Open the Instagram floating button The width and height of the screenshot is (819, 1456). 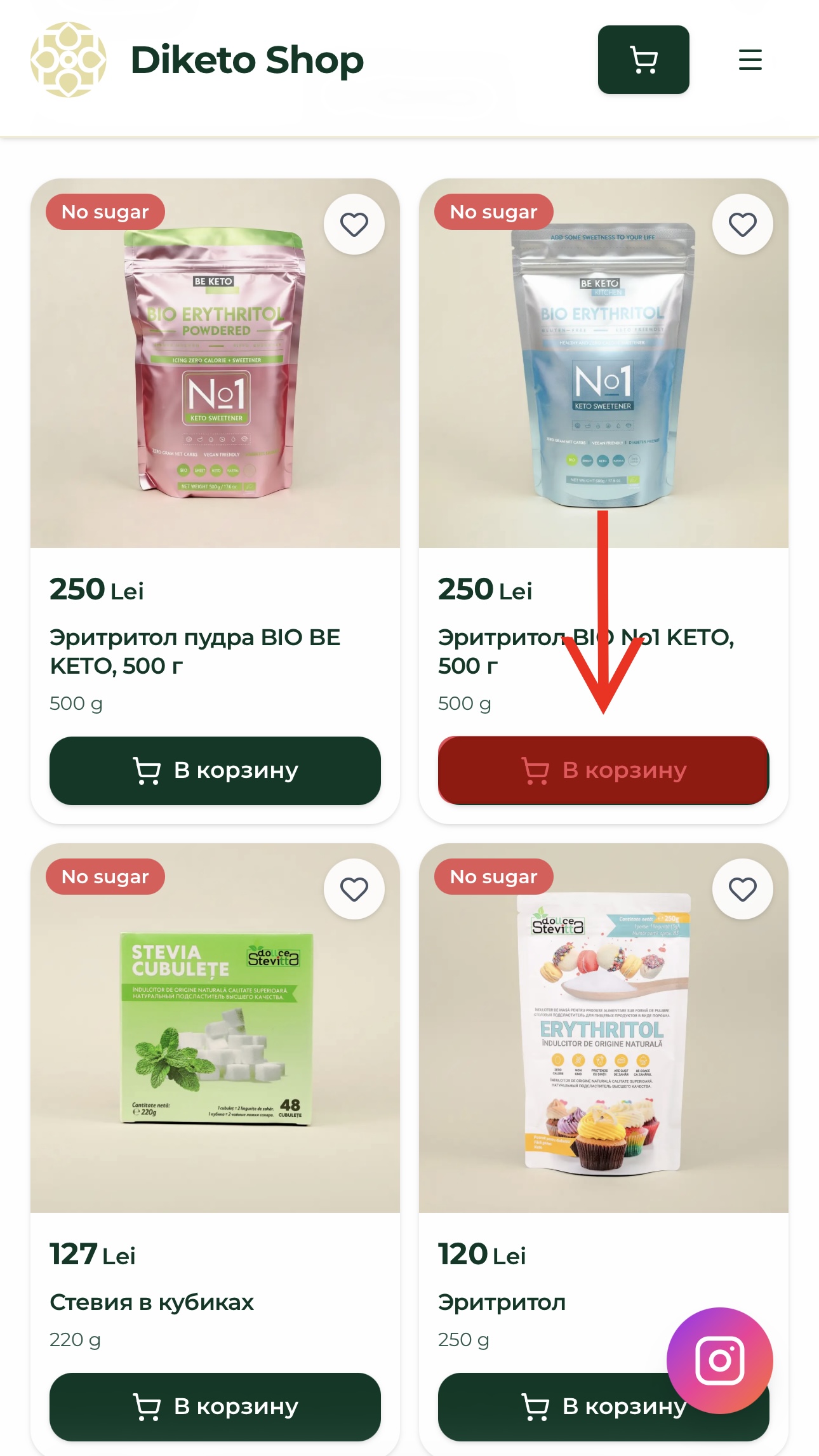pyautogui.click(x=719, y=1360)
